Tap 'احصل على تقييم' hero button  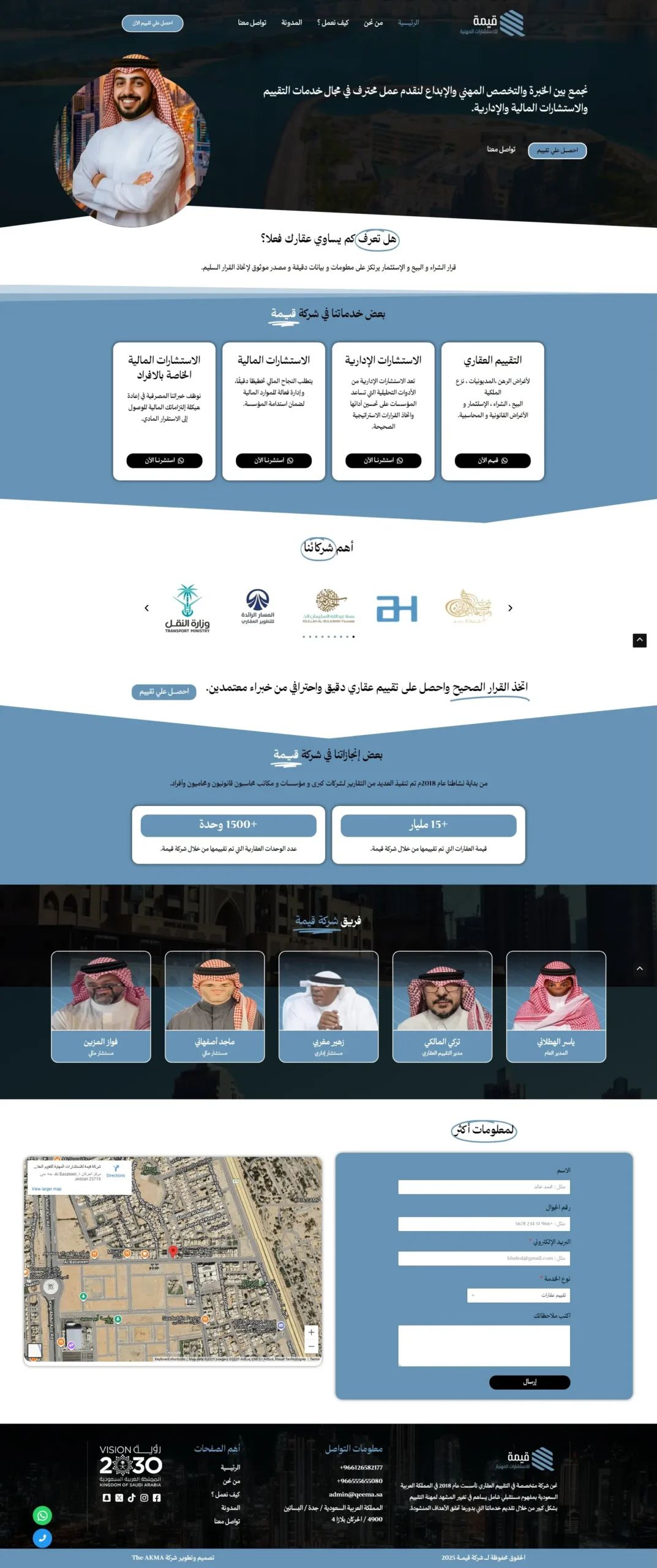click(x=557, y=151)
